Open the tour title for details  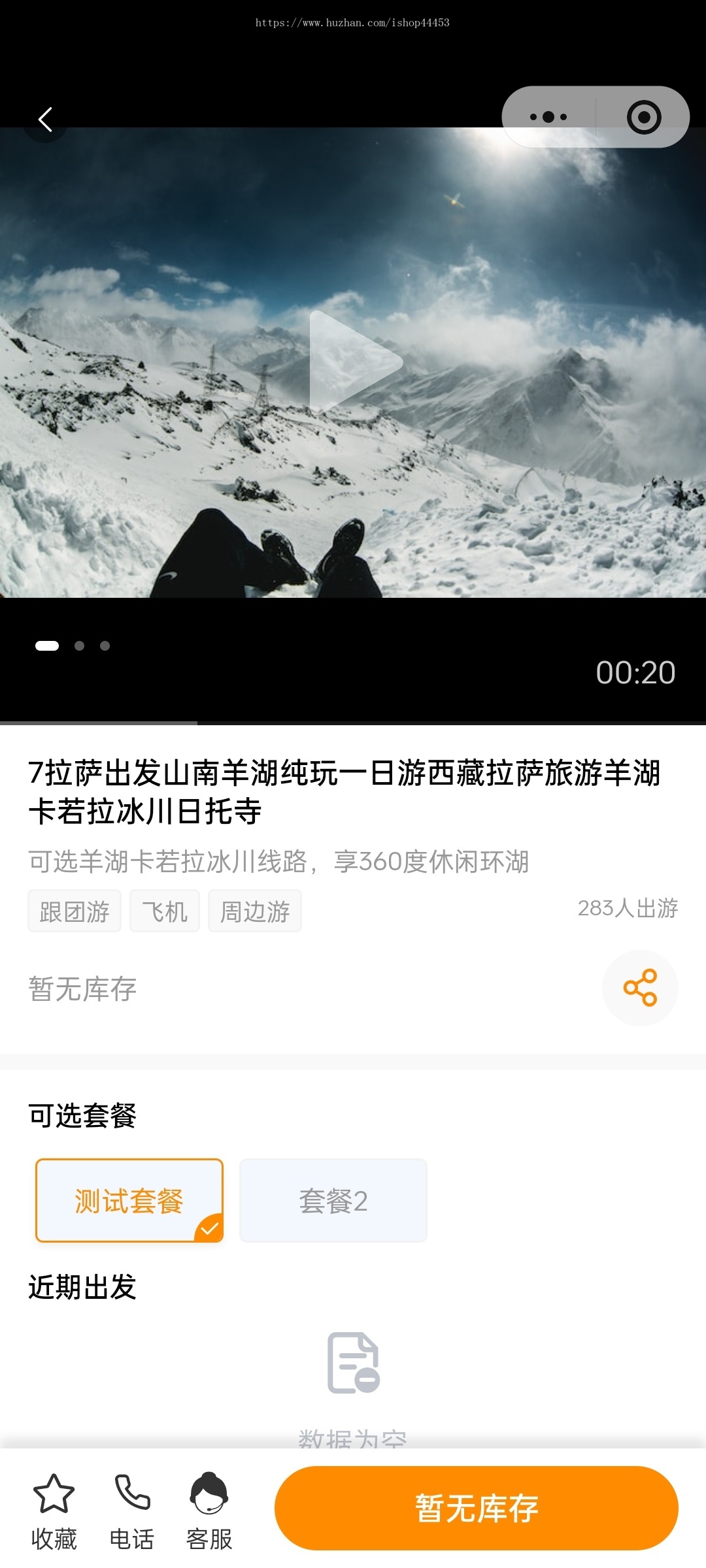[346, 792]
